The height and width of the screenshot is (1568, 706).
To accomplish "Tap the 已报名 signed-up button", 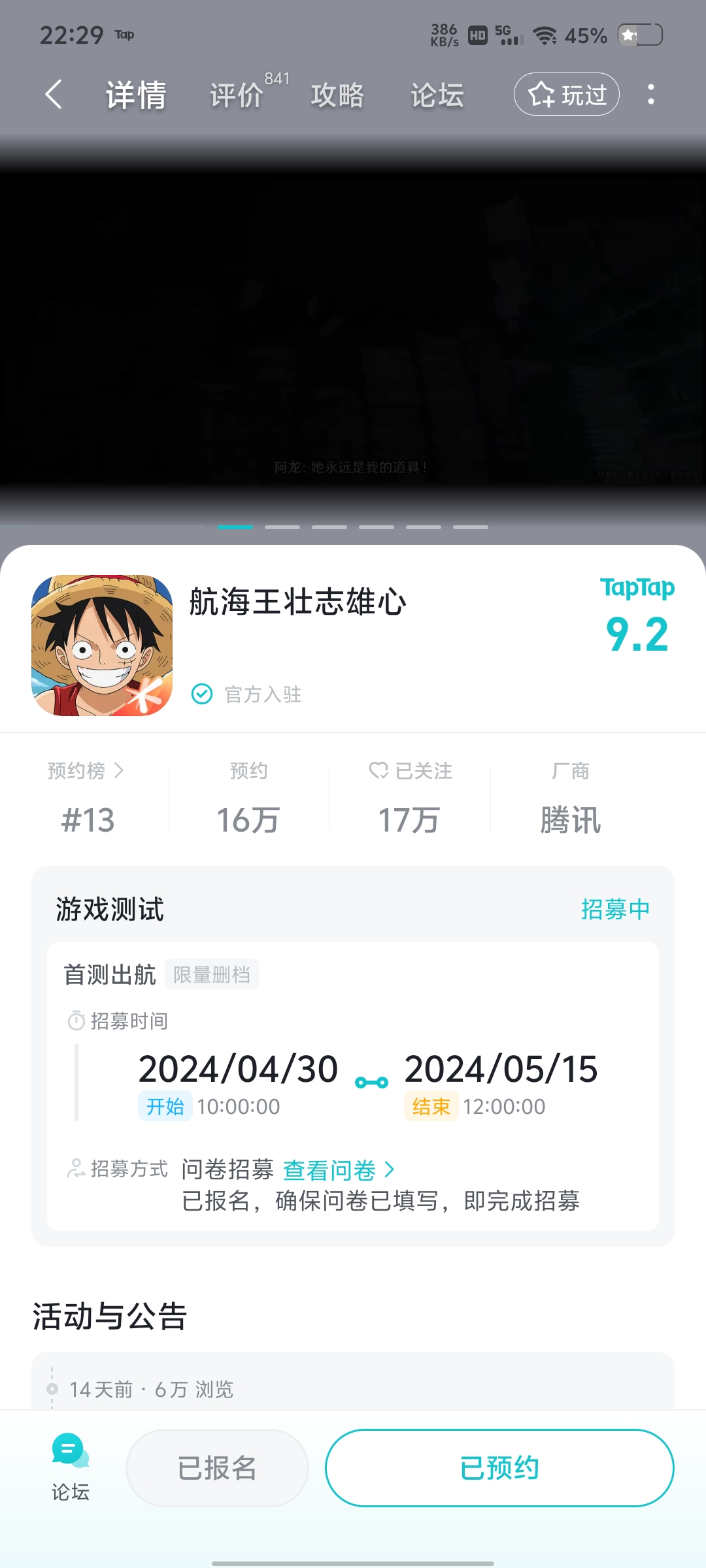I will (216, 1467).
